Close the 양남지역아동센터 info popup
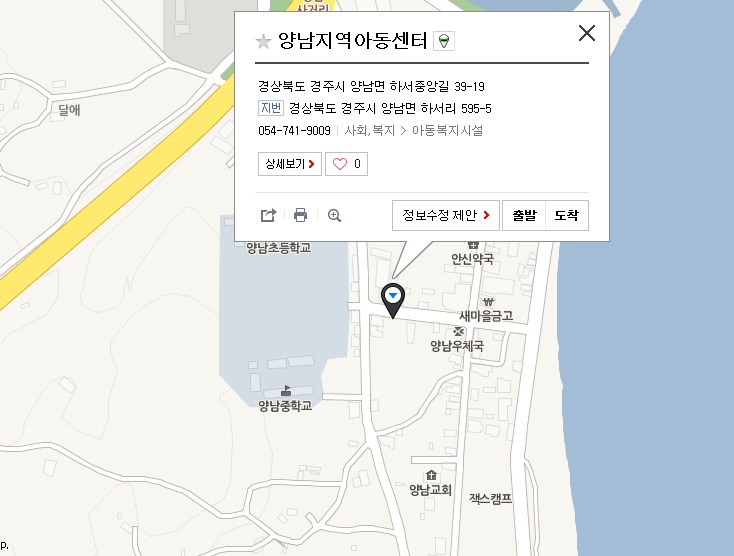 pyautogui.click(x=587, y=33)
